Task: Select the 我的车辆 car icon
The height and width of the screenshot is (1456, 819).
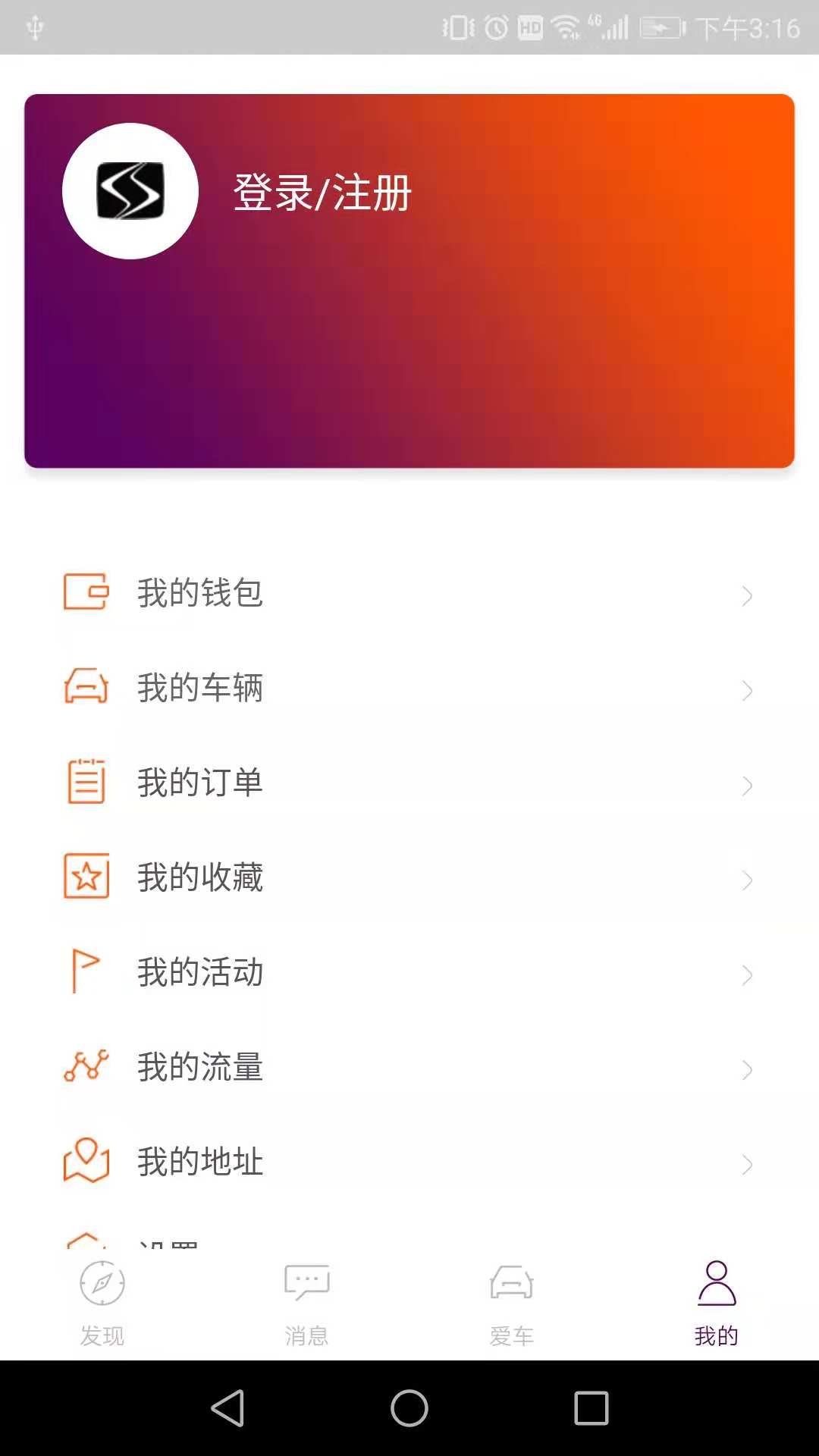Action: point(86,689)
